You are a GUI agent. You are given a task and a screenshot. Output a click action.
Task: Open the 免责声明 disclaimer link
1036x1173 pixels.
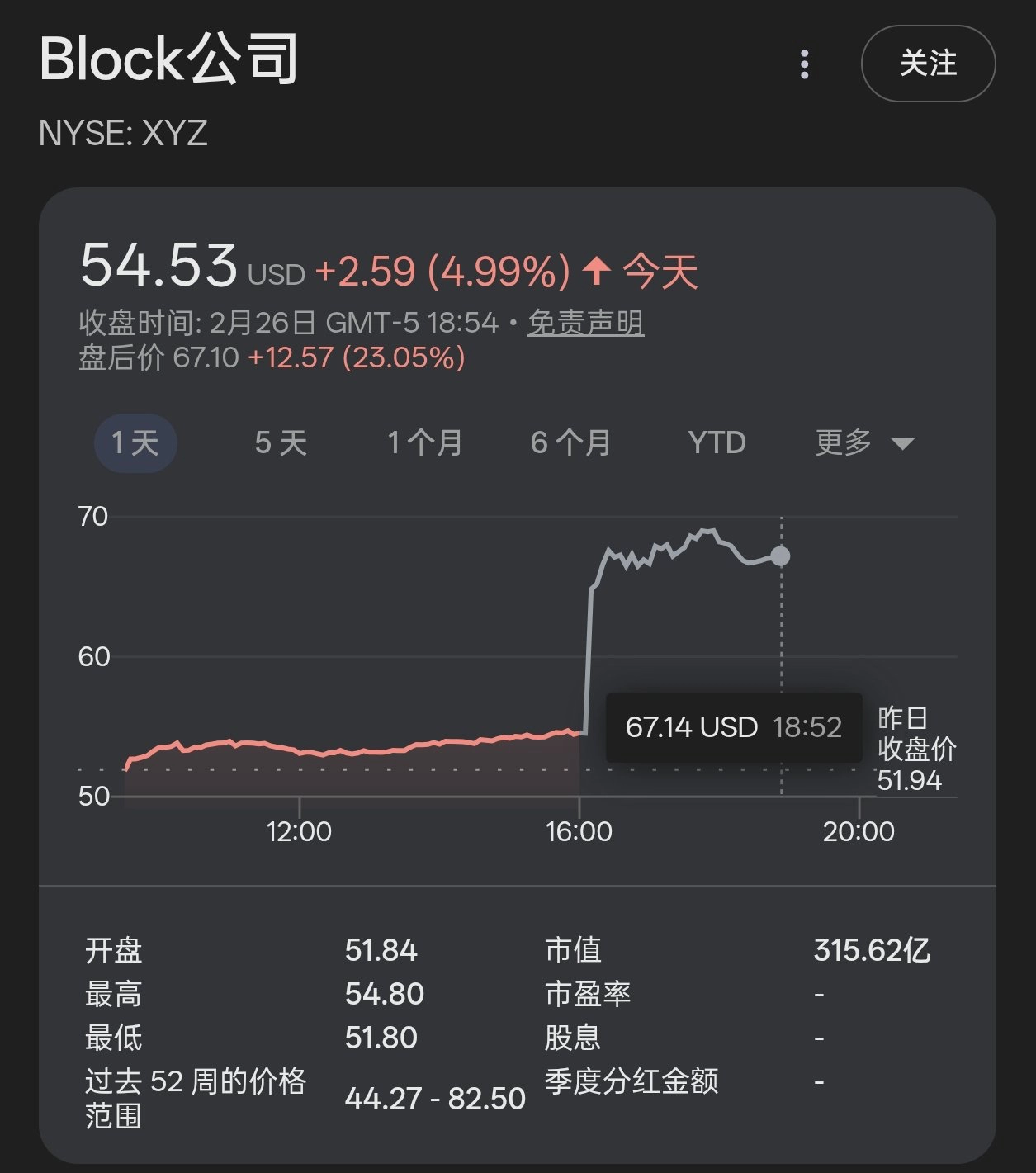pos(587,324)
